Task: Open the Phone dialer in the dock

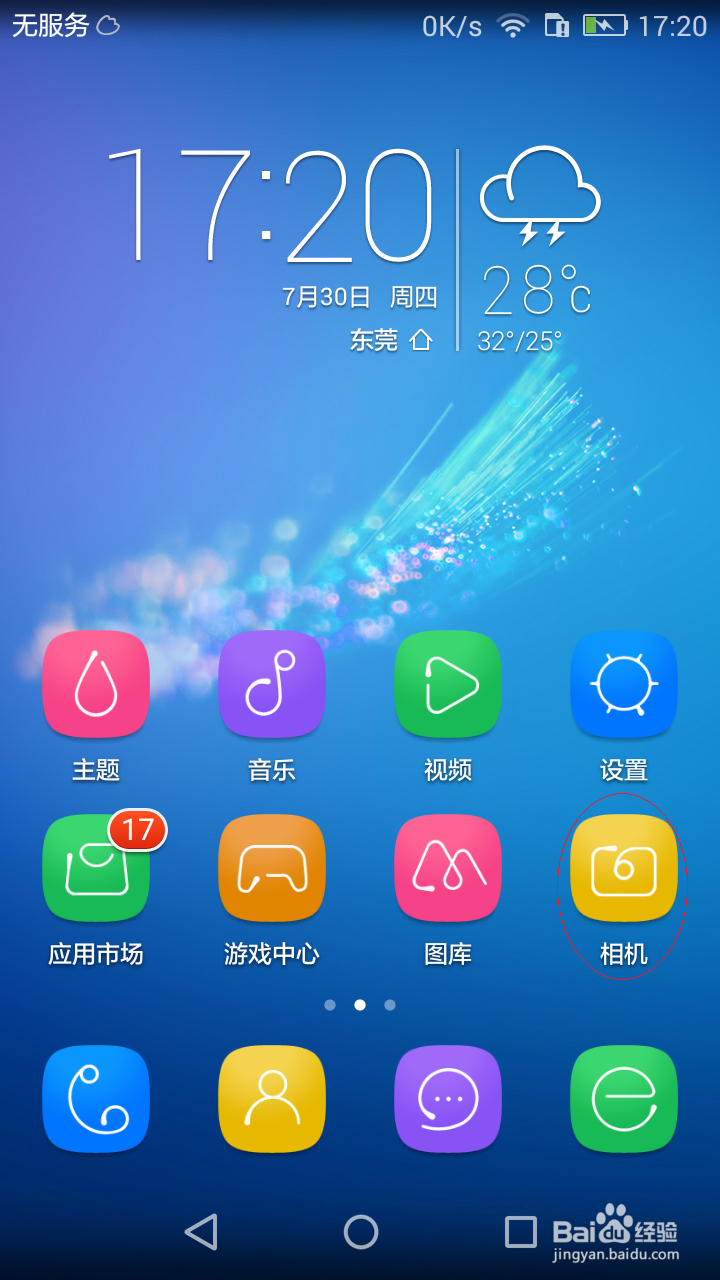Action: click(96, 1098)
